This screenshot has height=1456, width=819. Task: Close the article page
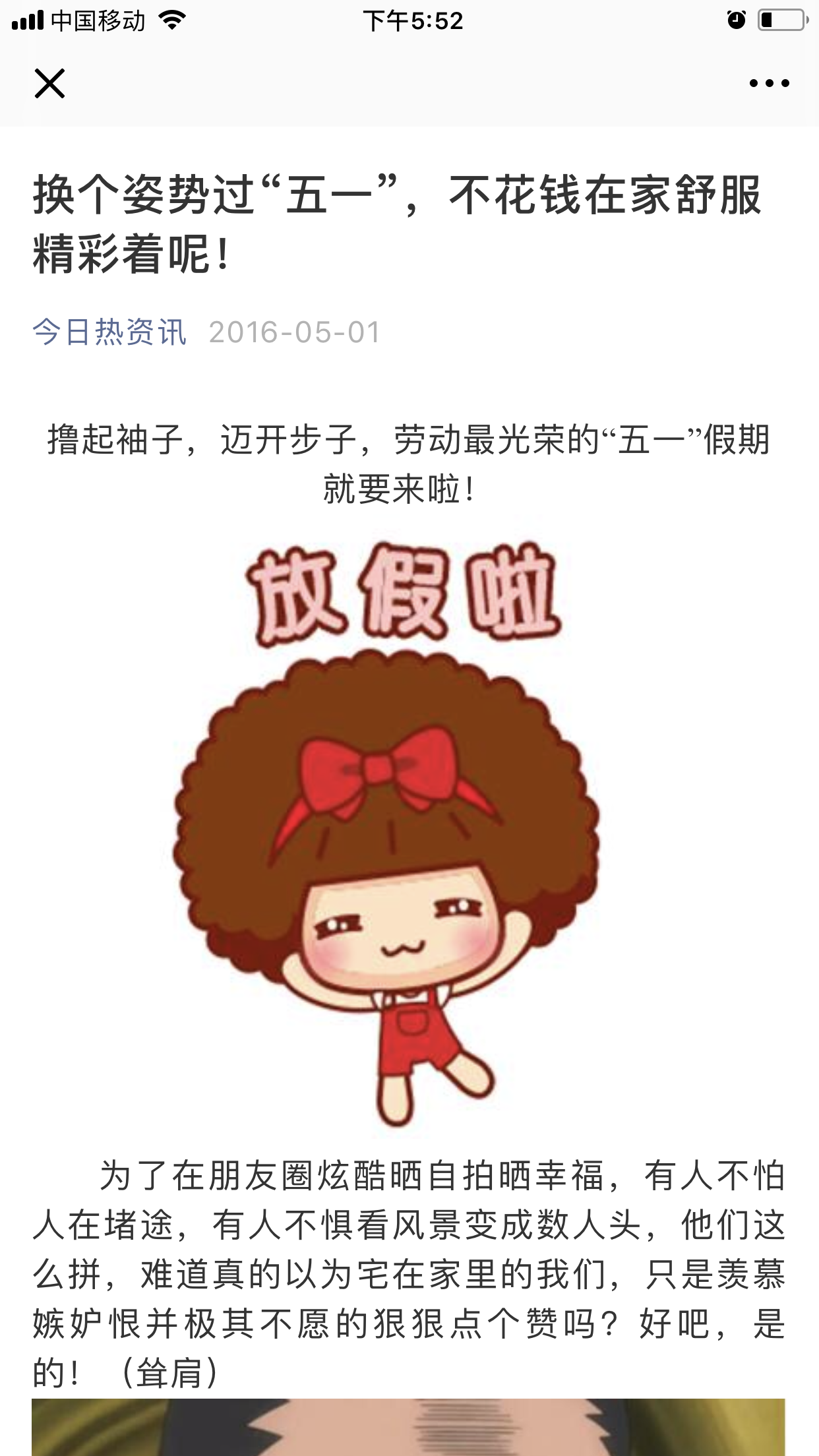pyautogui.click(x=49, y=84)
